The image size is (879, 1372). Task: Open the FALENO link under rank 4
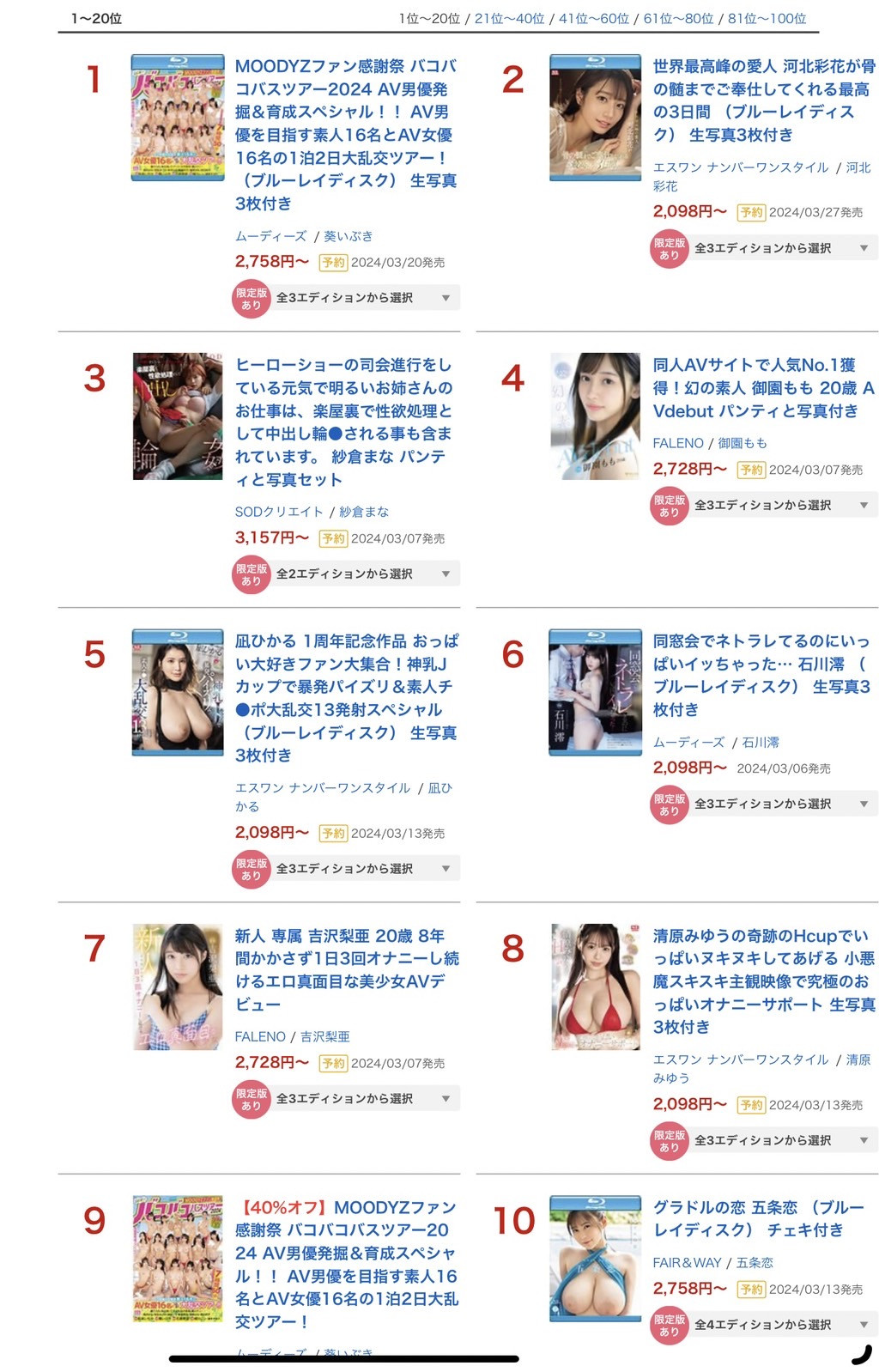click(x=677, y=443)
